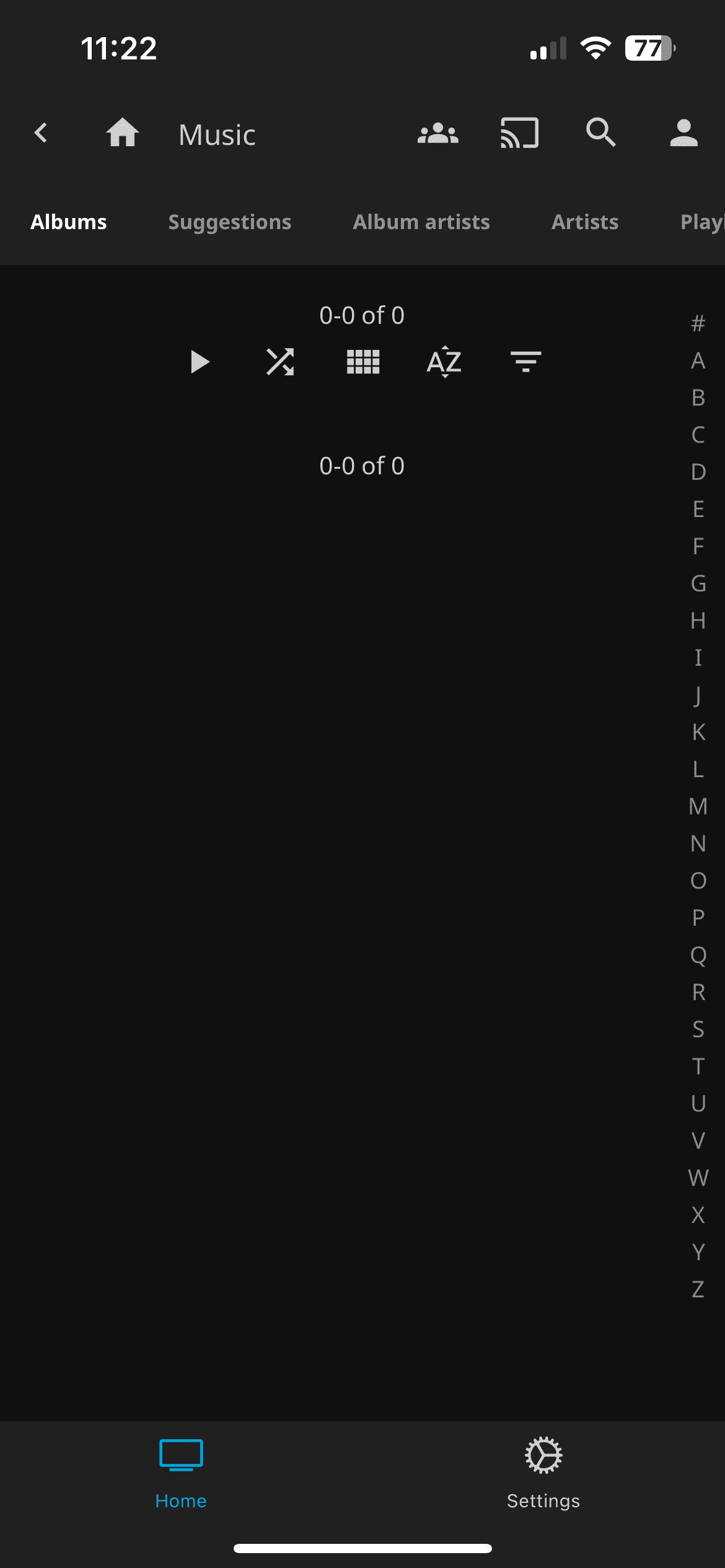Go to Home in the bottom bar
The width and height of the screenshot is (725, 1568).
click(x=181, y=1473)
